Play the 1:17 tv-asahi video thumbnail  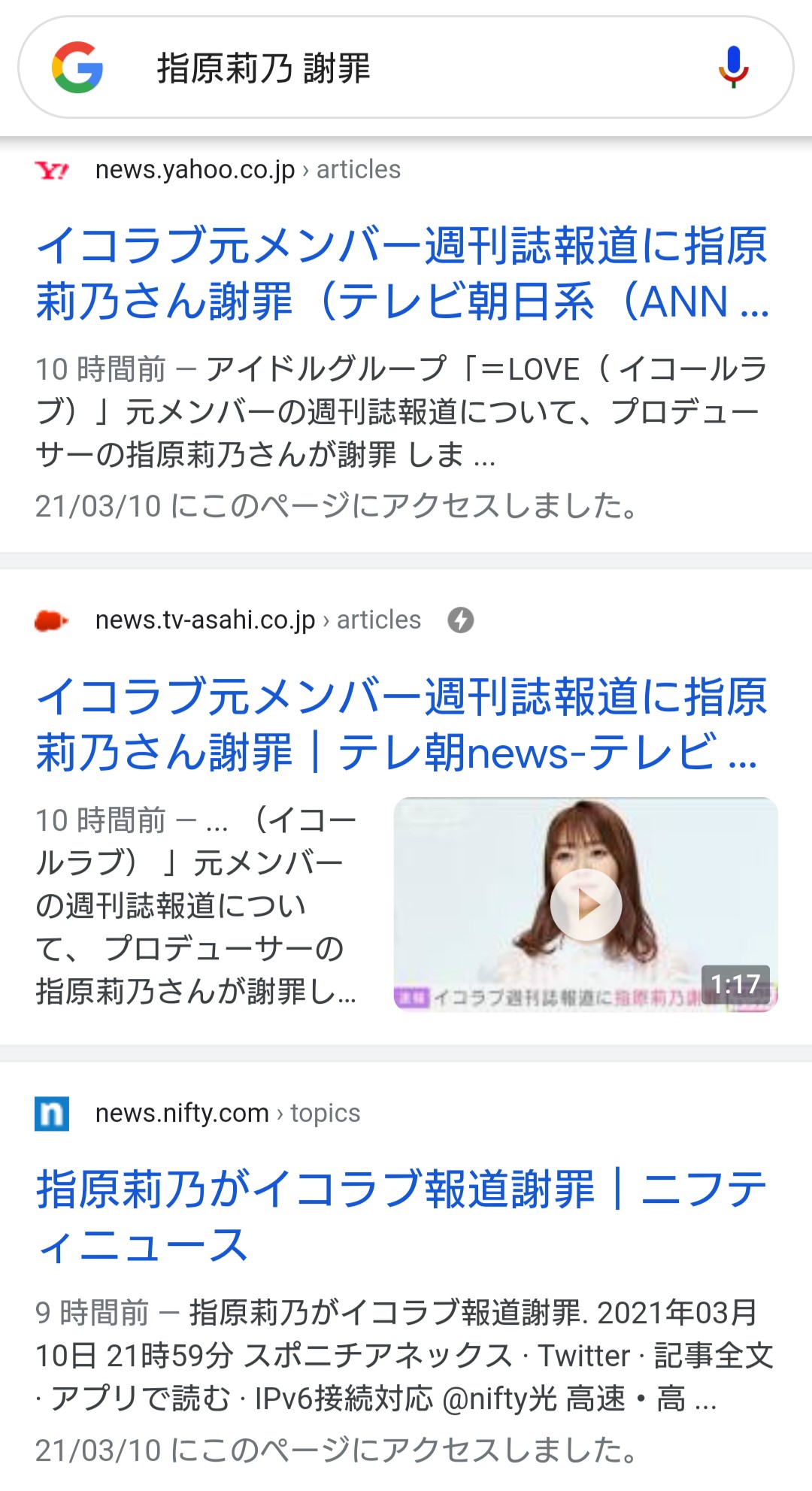click(586, 905)
